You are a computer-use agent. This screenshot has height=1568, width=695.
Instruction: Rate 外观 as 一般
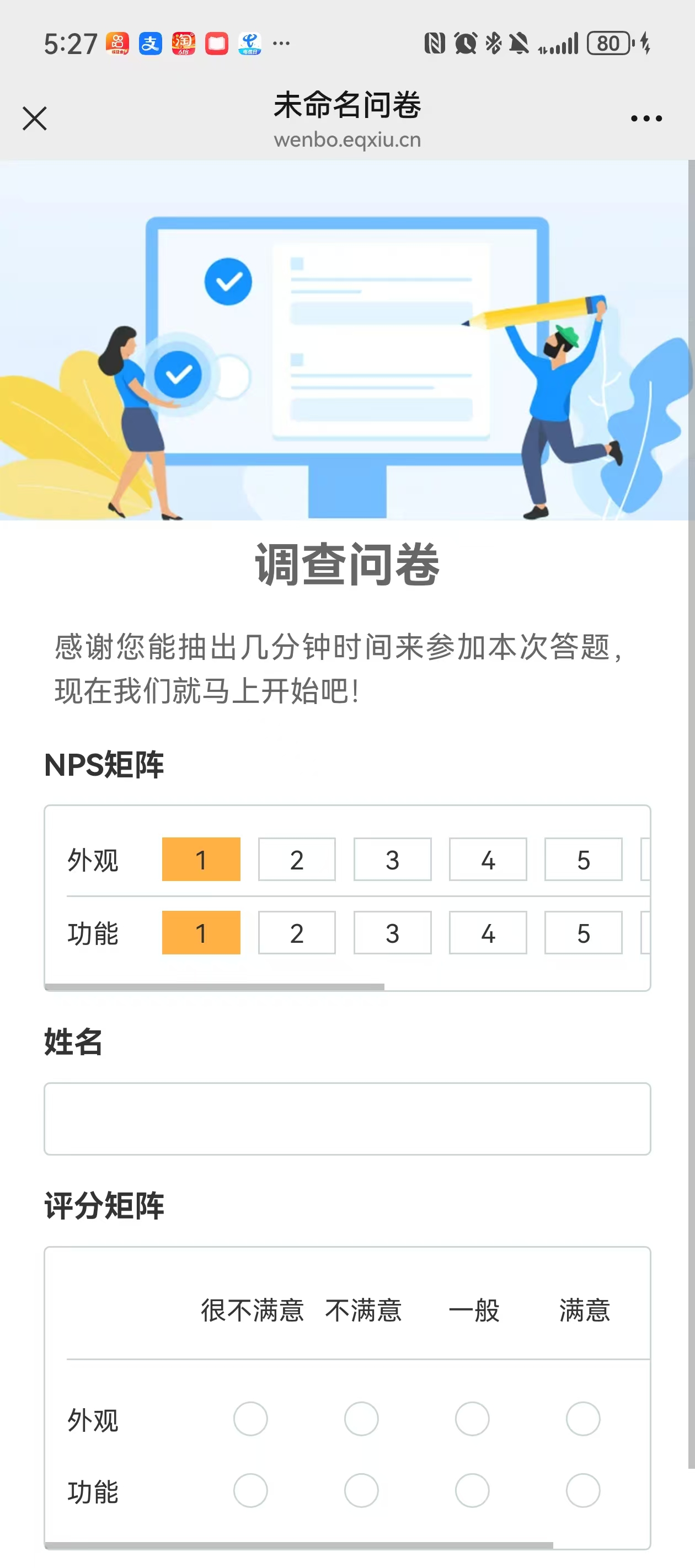tap(472, 1419)
